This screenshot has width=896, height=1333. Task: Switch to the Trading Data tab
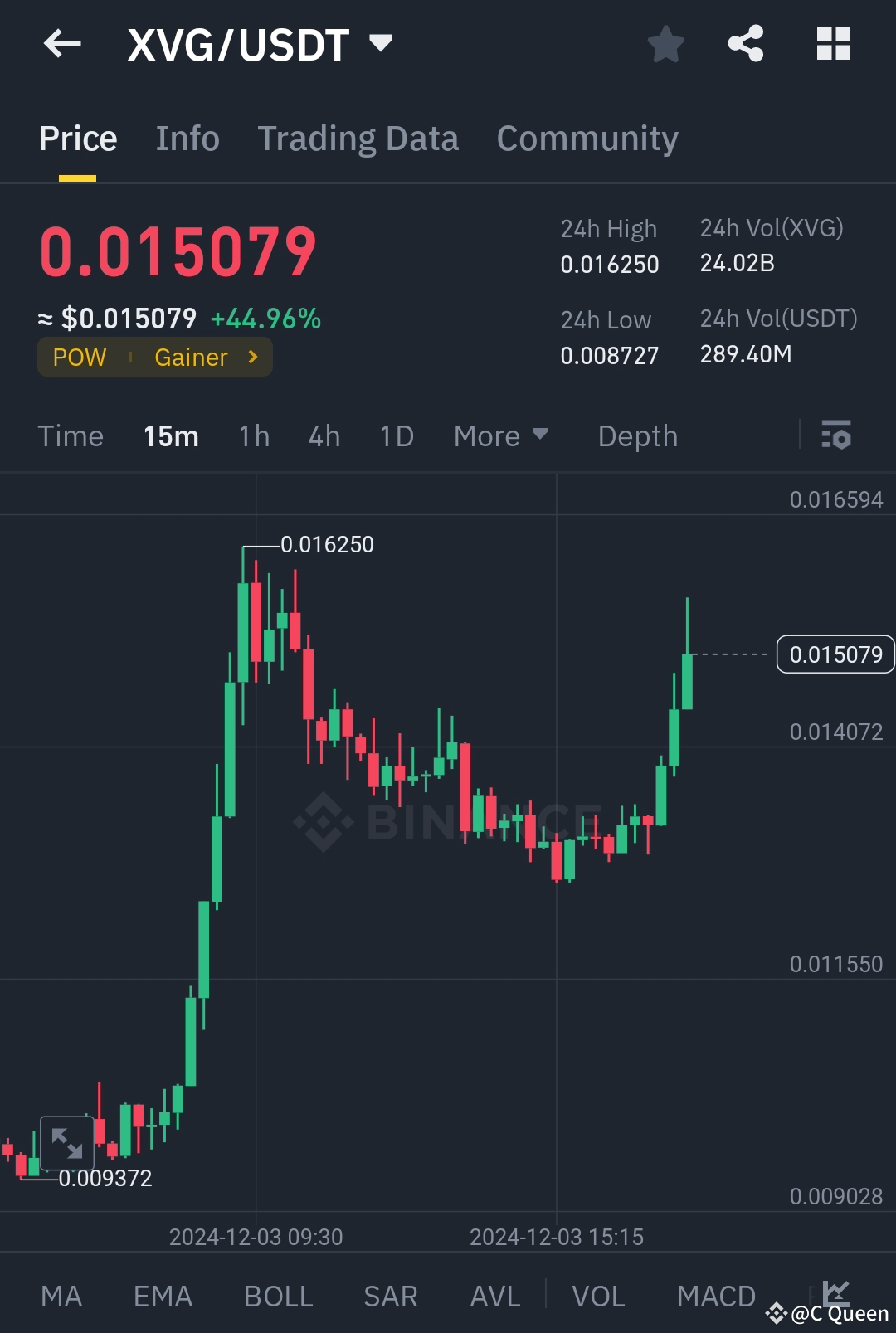tap(358, 138)
